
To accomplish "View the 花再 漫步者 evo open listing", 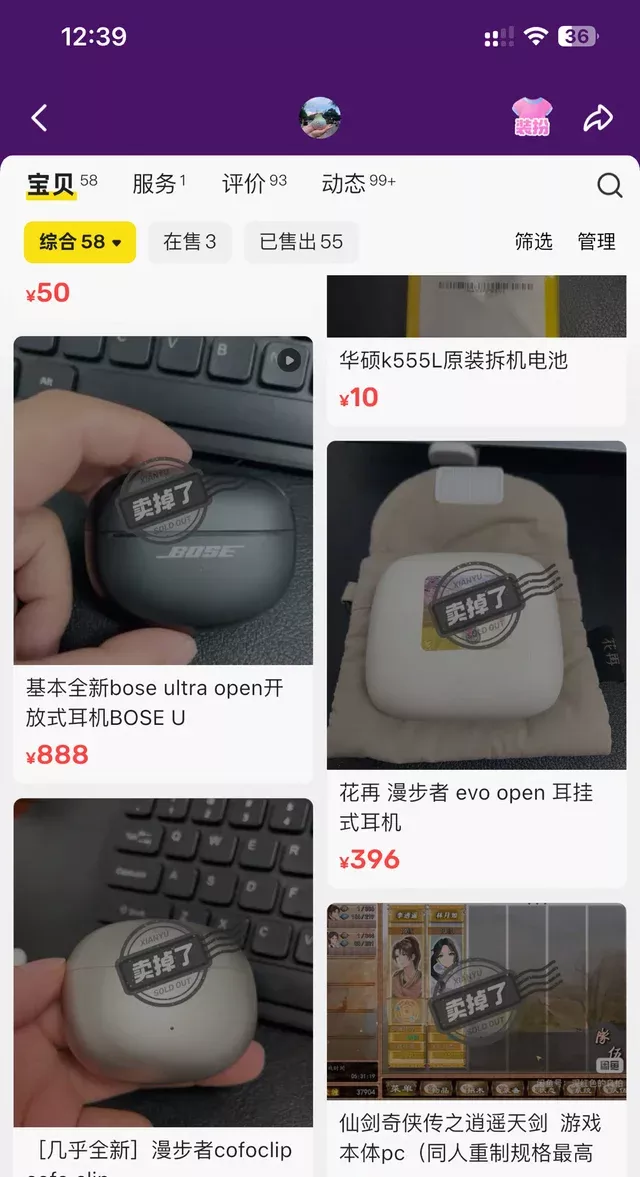I will coord(476,606).
